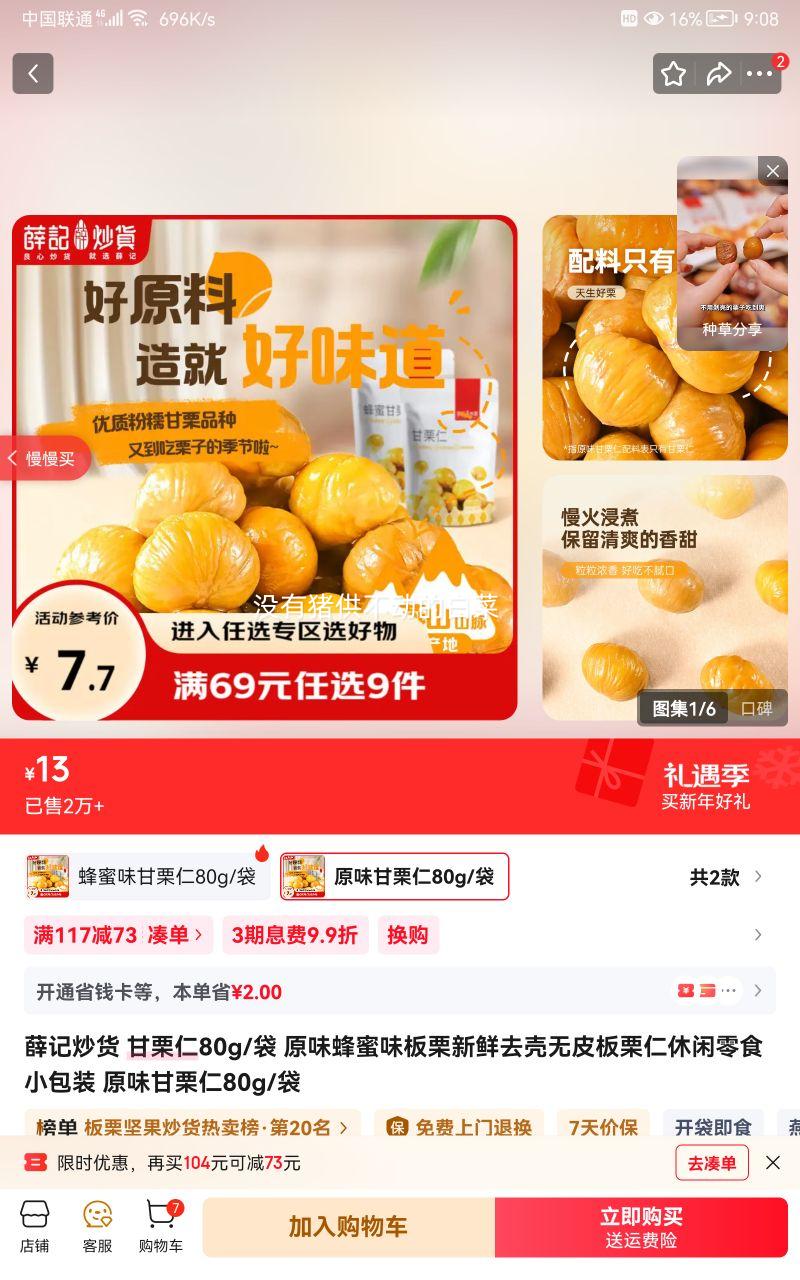800x1280 pixels.
Task: Select the 蜂蜜味甘栗仁80g/袋 flavor option
Action: [x=145, y=876]
